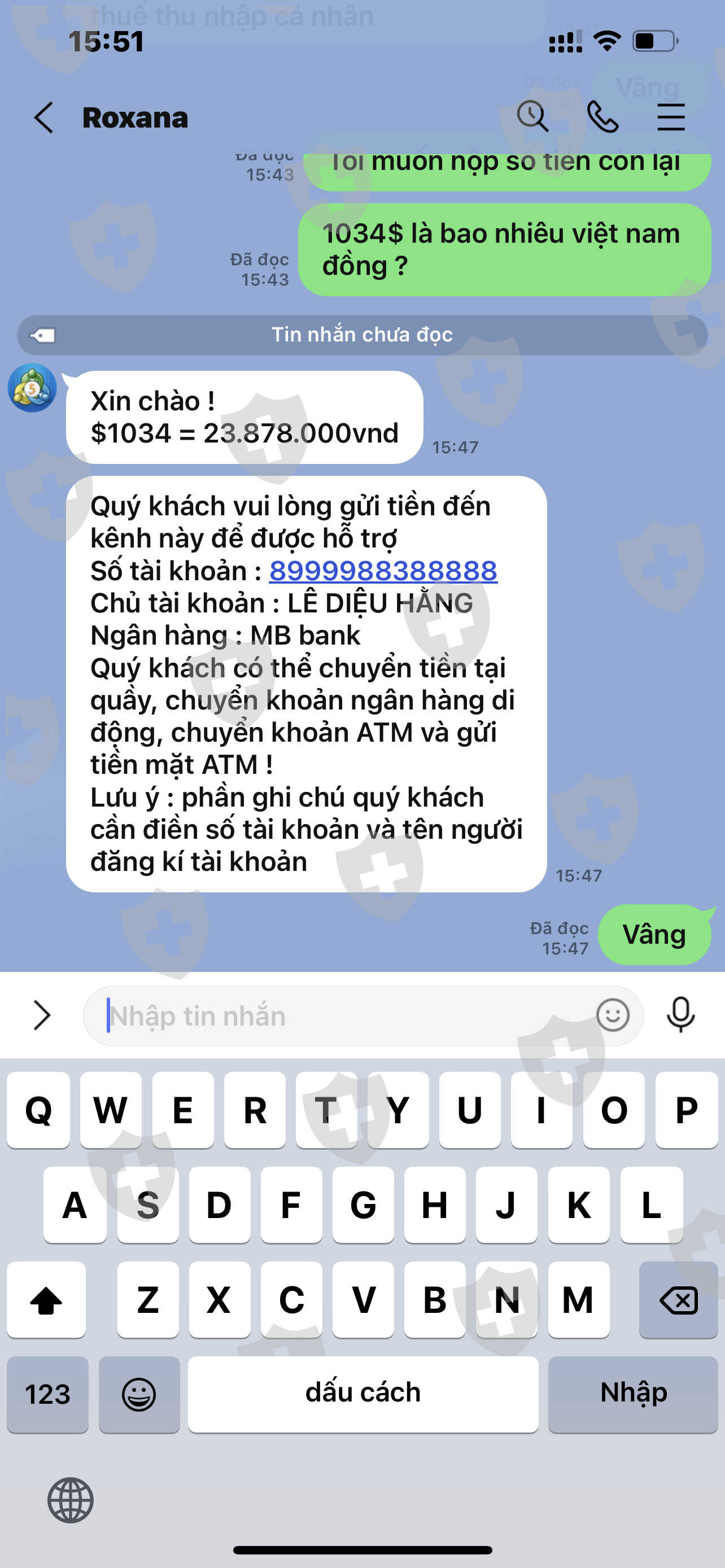Viewport: 725px width, 1568px height.
Task: Open the sticker and emoji picker in message box
Action: tap(613, 1015)
